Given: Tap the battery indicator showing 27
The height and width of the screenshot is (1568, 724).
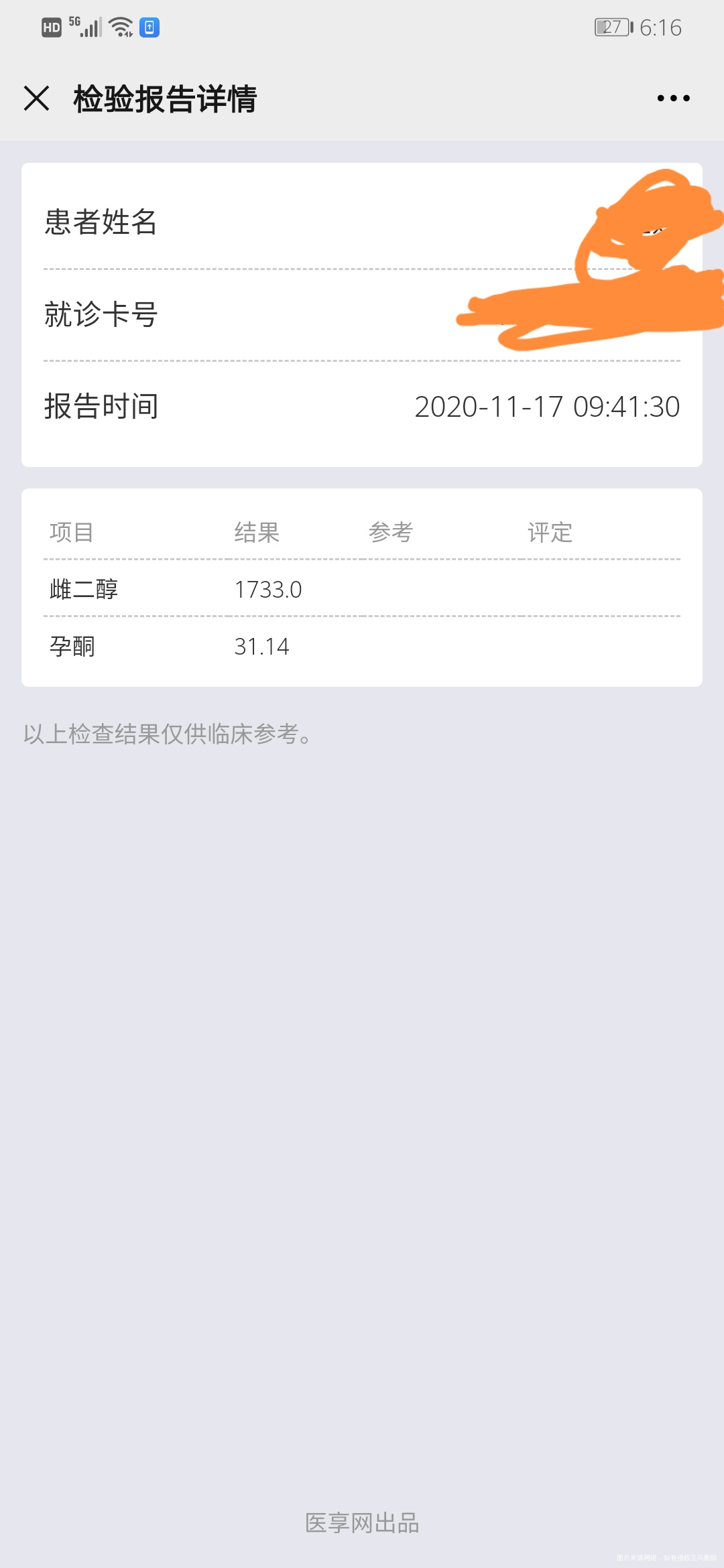Looking at the screenshot, I should (x=612, y=27).
